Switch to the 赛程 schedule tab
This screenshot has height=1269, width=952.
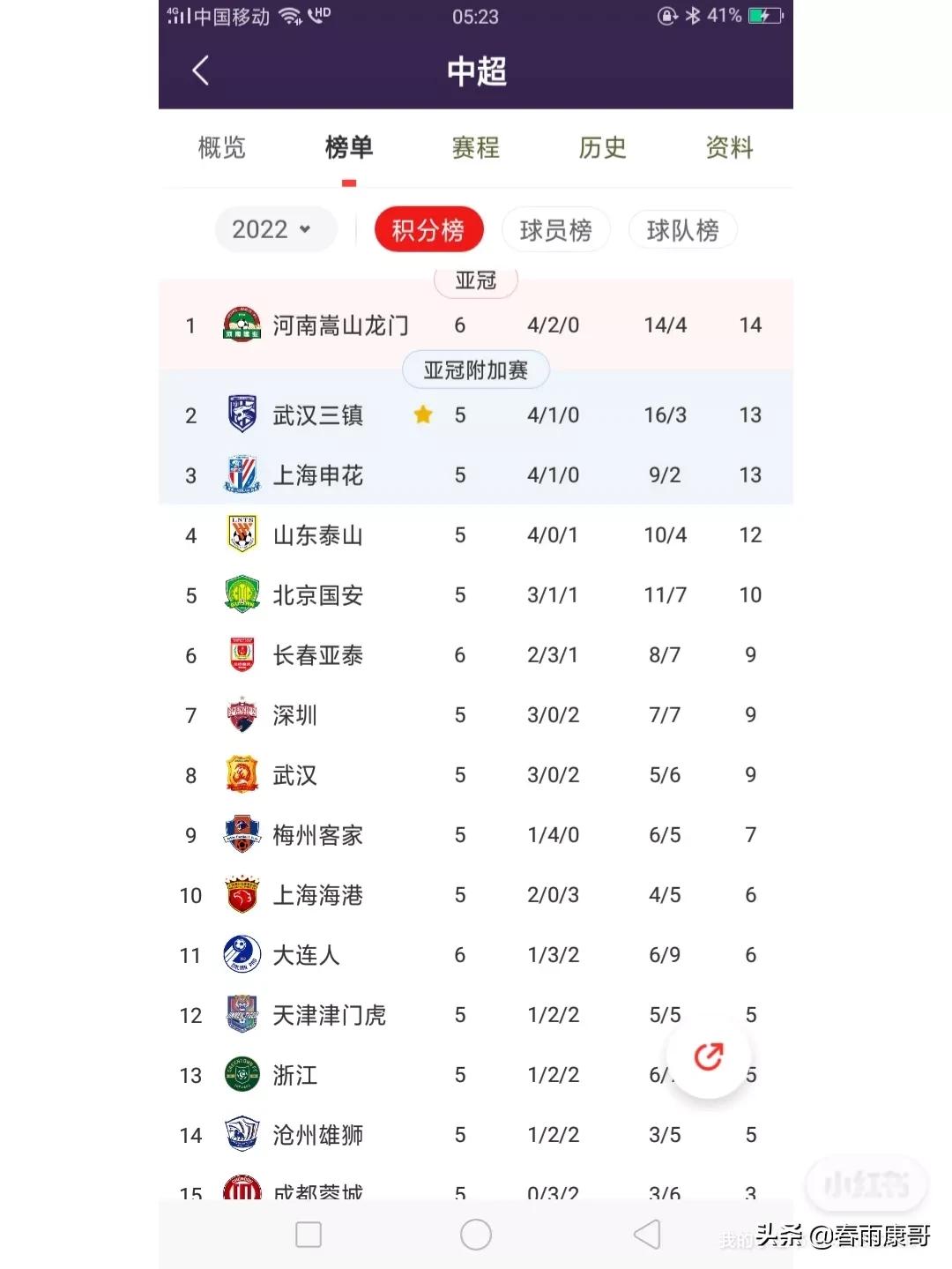474,148
